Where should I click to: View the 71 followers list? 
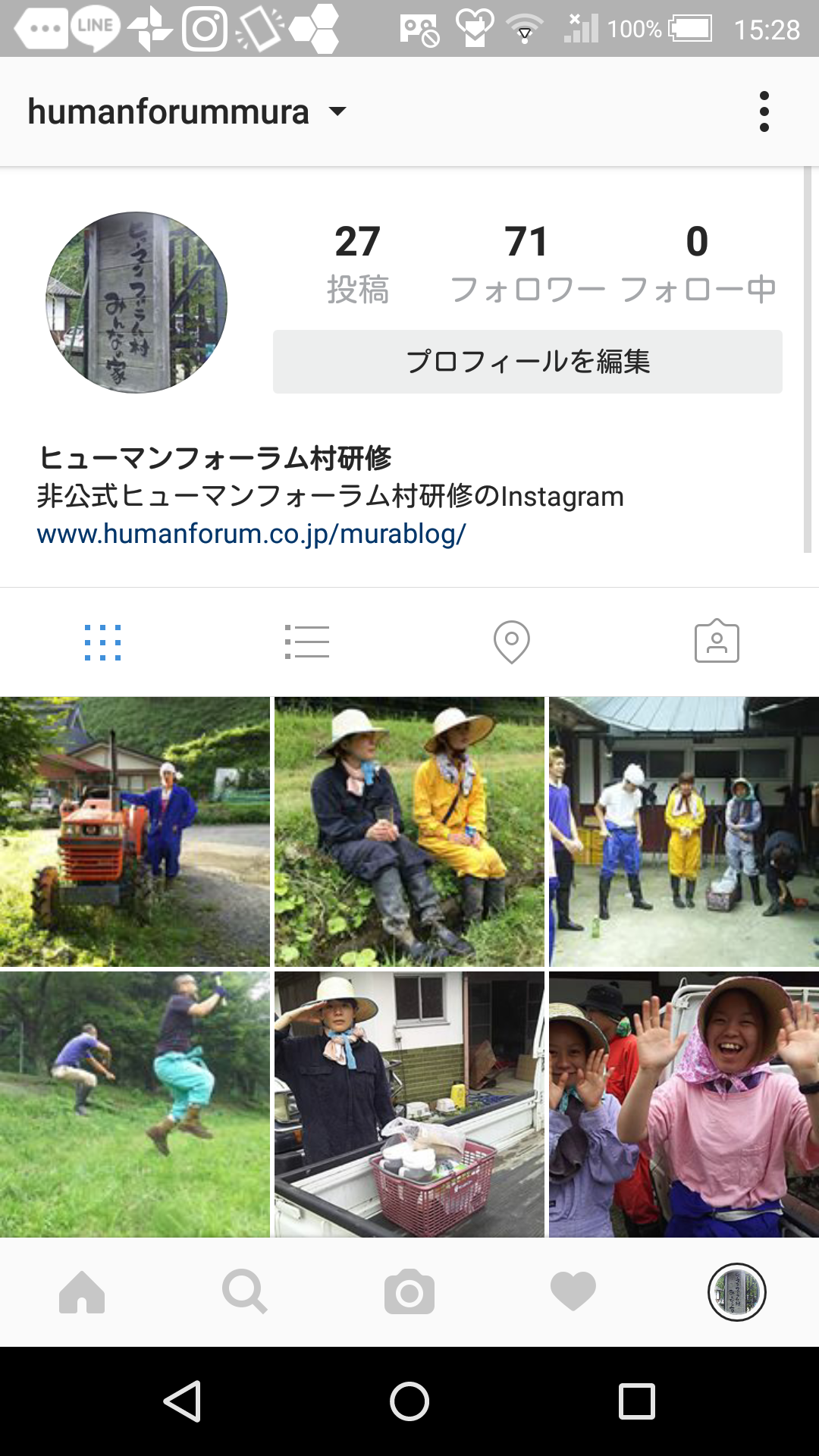[x=526, y=263]
